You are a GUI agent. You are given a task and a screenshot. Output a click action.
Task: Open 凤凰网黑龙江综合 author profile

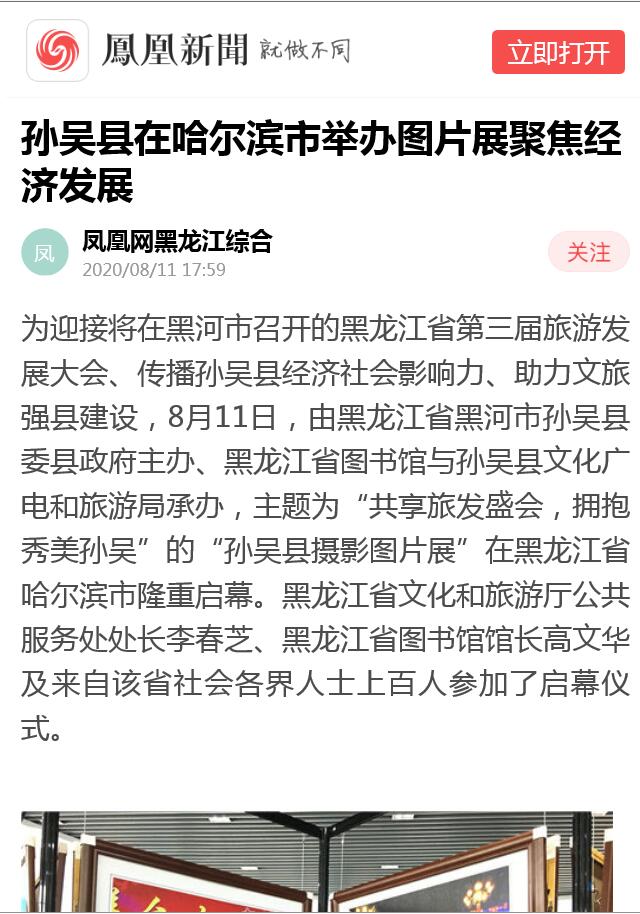point(177,242)
